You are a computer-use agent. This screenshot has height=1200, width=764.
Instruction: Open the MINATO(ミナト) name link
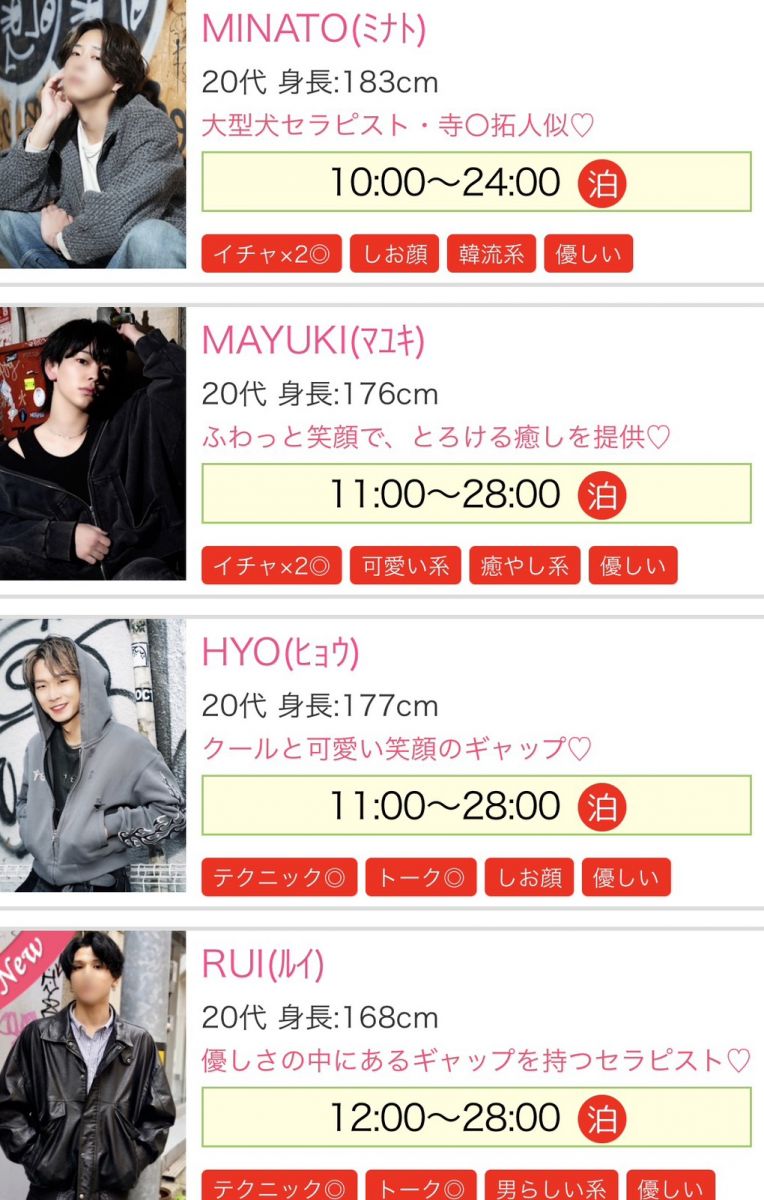[x=313, y=28]
